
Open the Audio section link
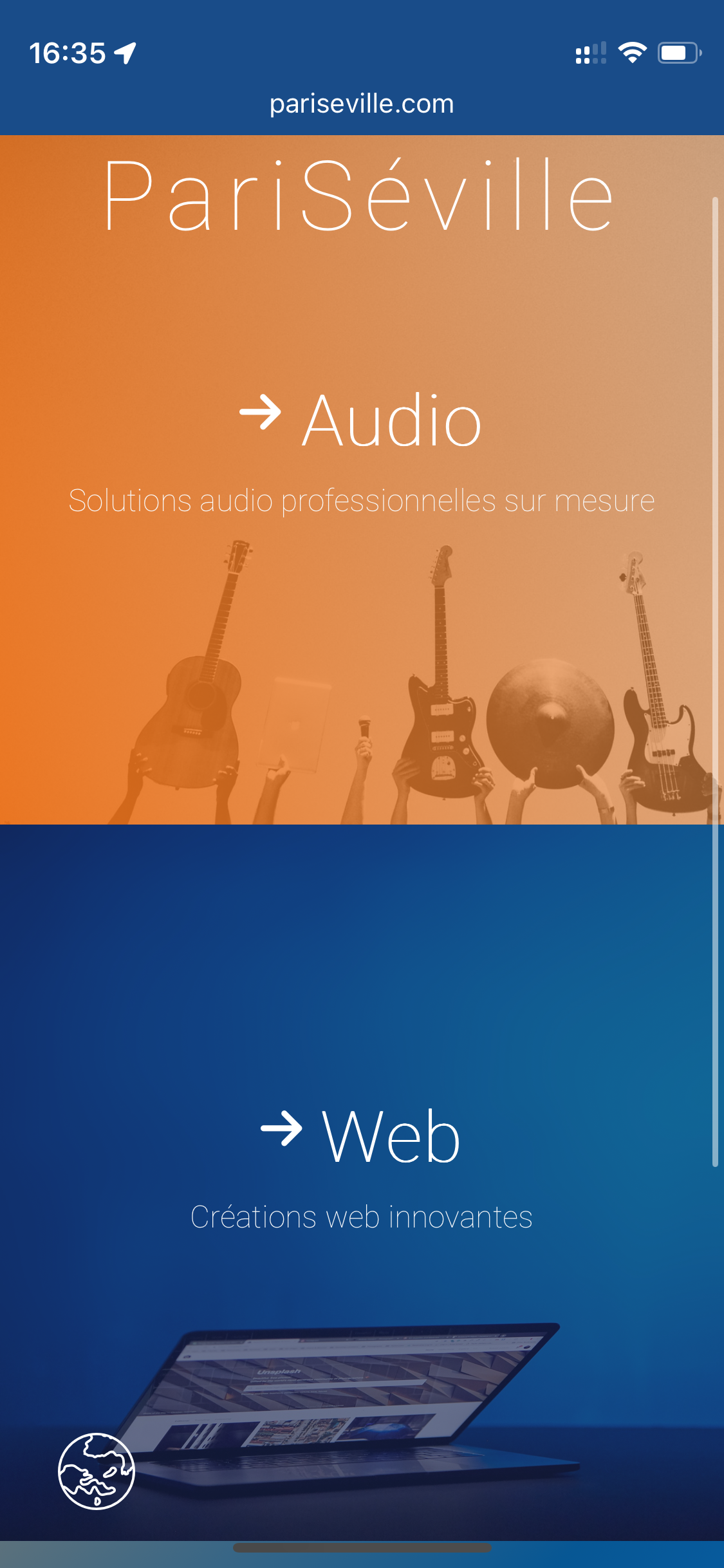coord(361,420)
